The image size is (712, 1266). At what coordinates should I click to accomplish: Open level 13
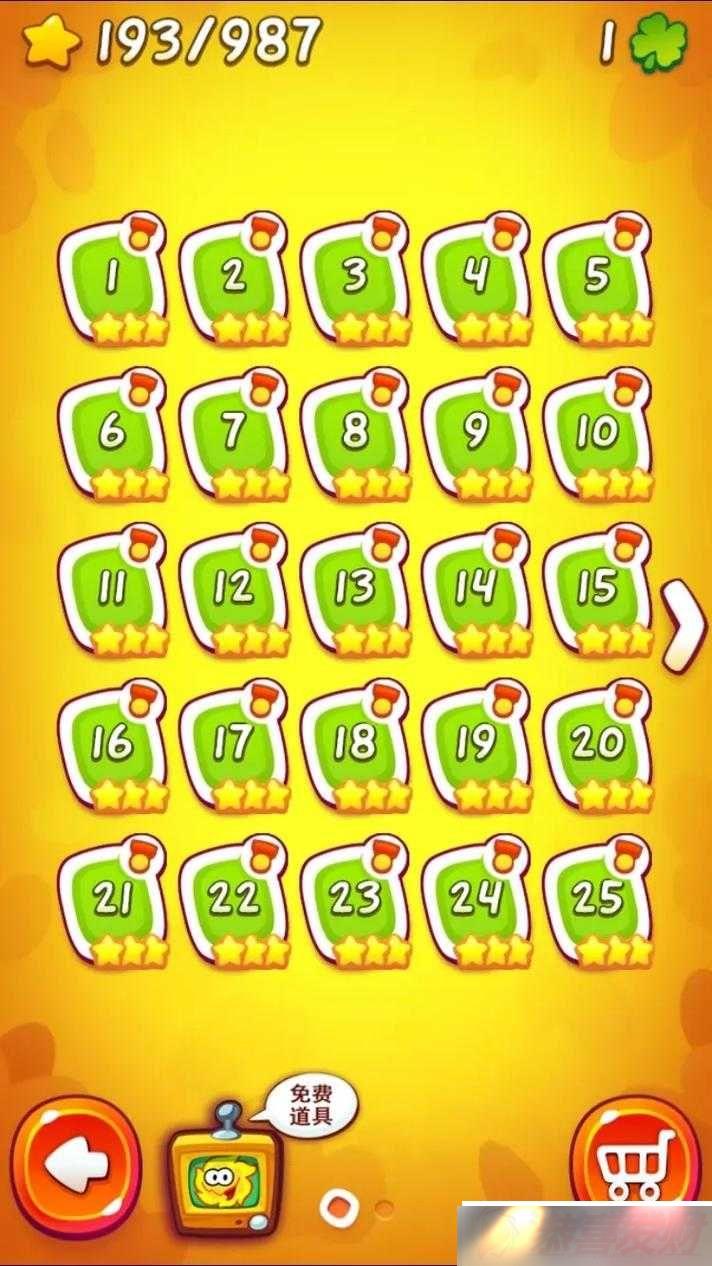point(355,589)
